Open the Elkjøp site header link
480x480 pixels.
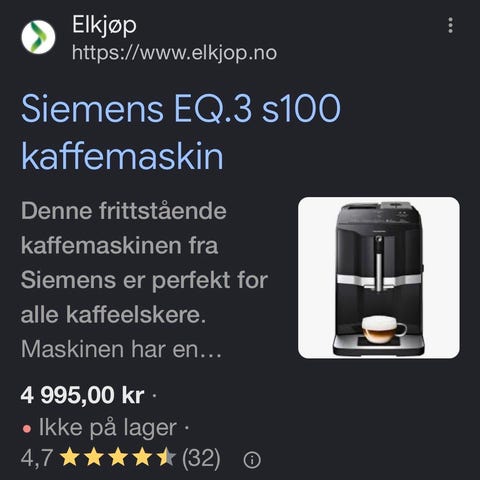149,38
